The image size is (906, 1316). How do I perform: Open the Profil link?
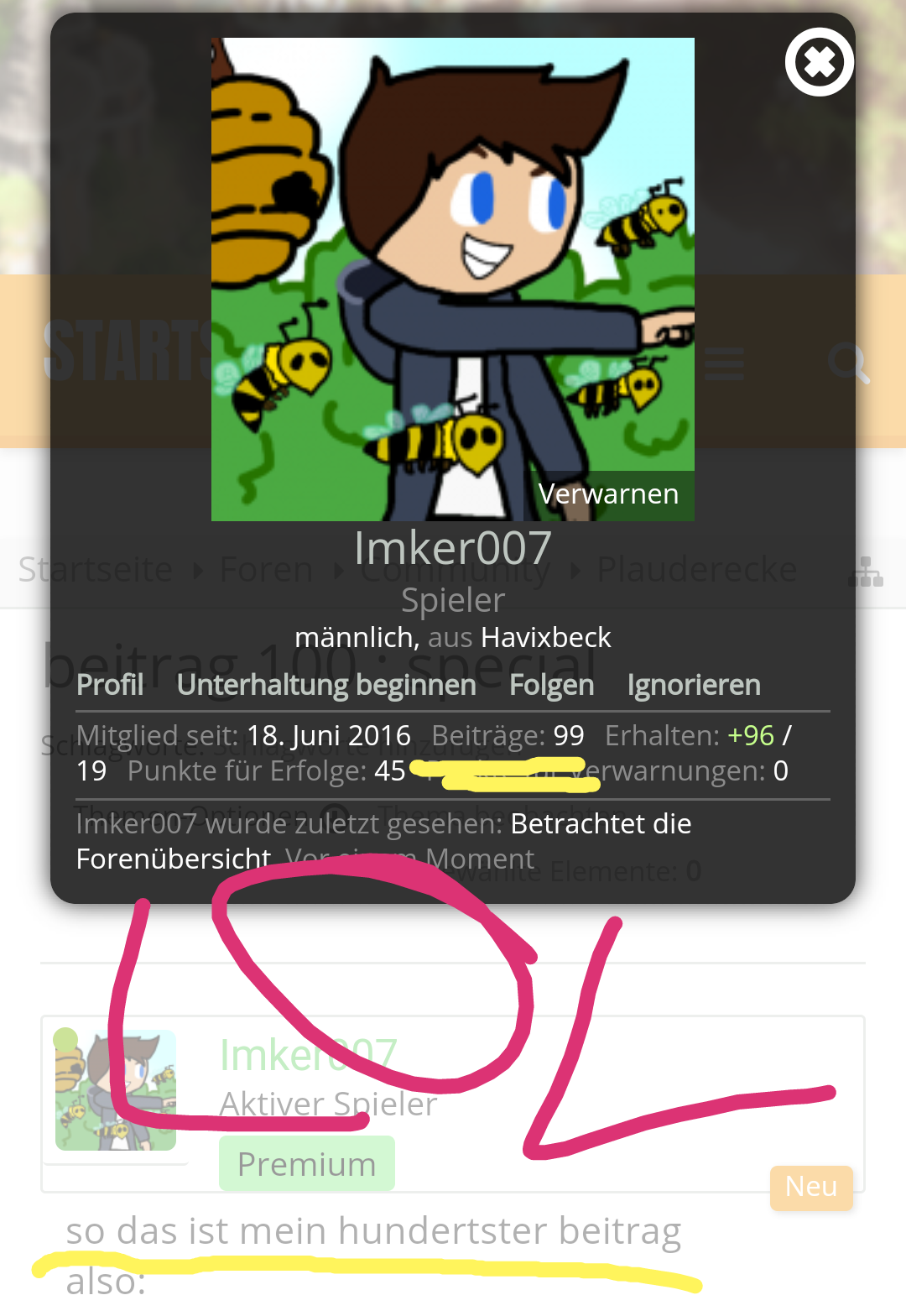point(110,685)
